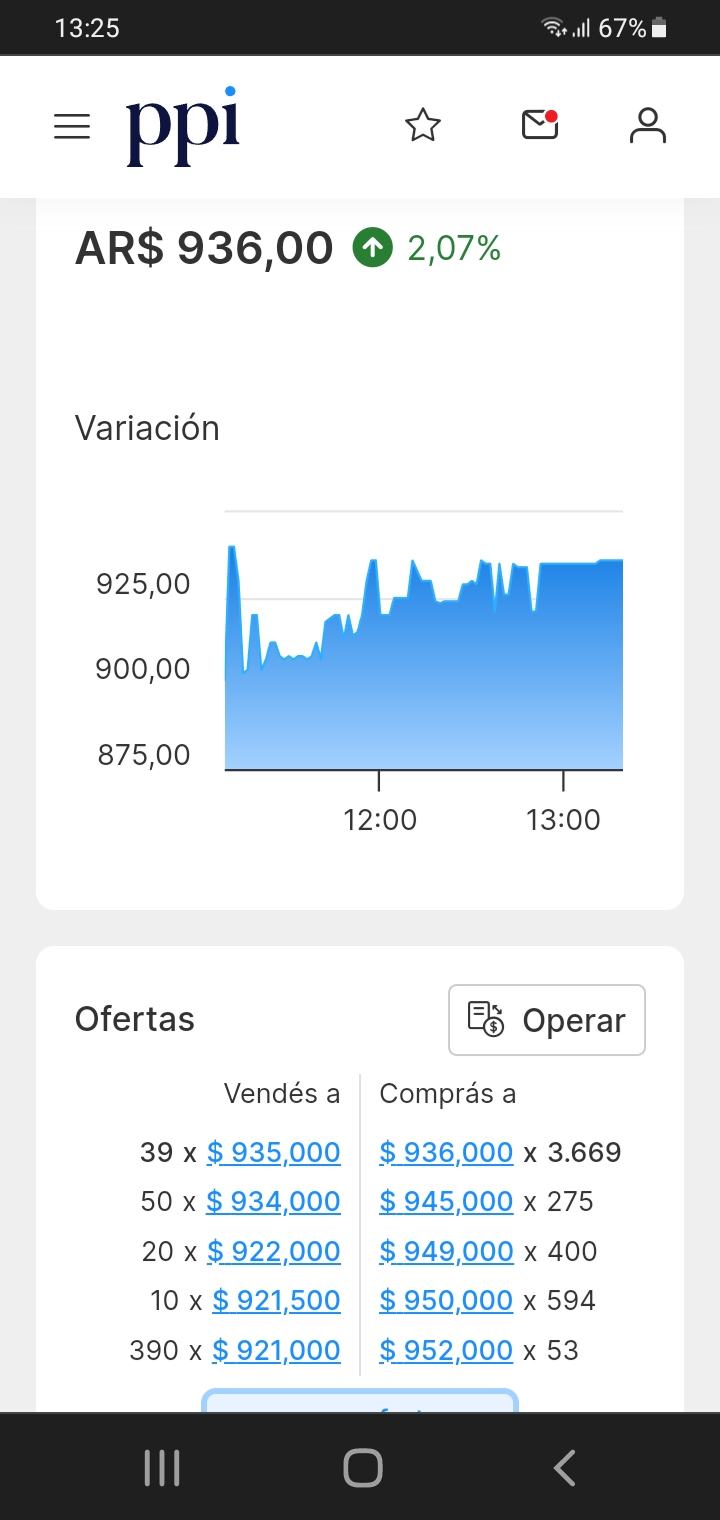Select the $ 952,000 buy offer
The image size is (720, 1520).
[446, 1351]
